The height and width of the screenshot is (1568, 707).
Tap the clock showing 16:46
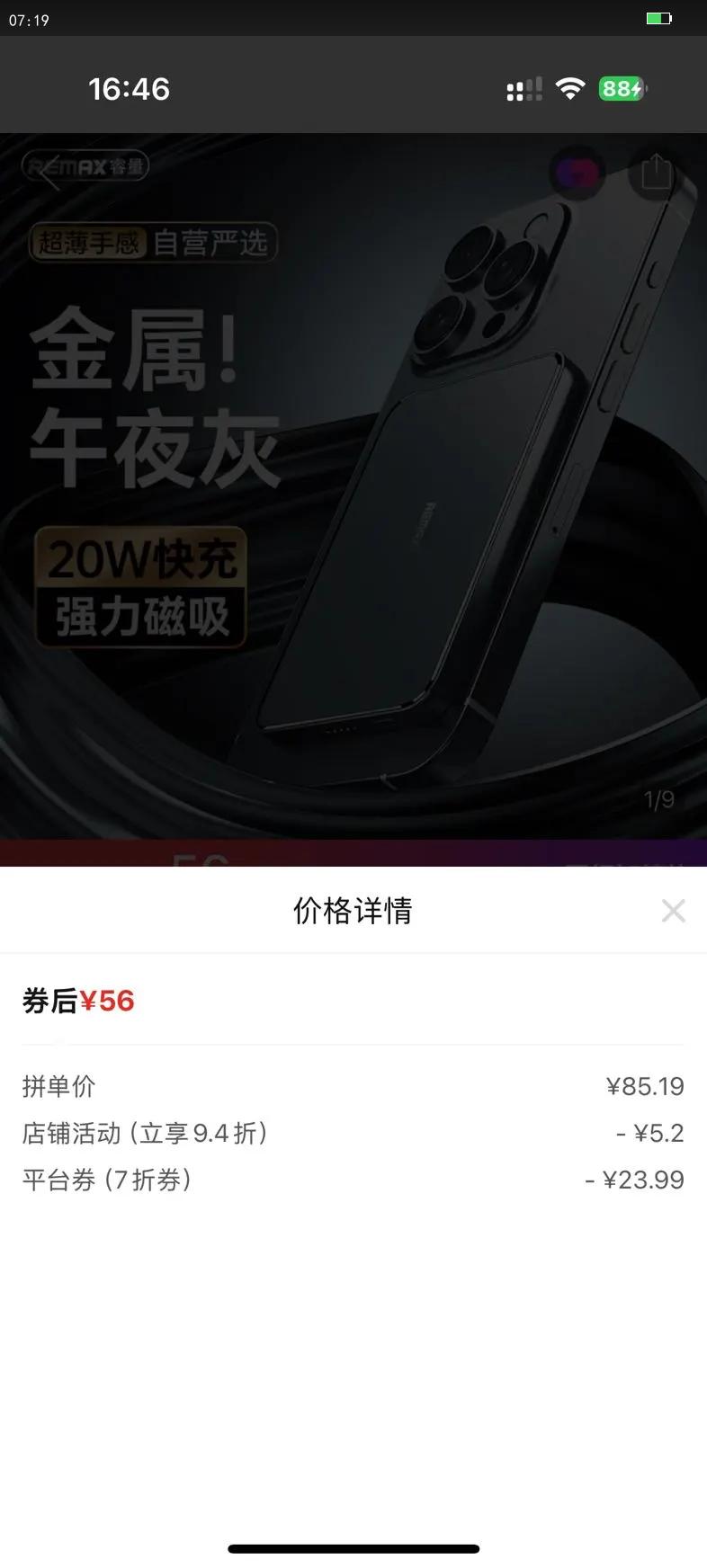click(129, 88)
